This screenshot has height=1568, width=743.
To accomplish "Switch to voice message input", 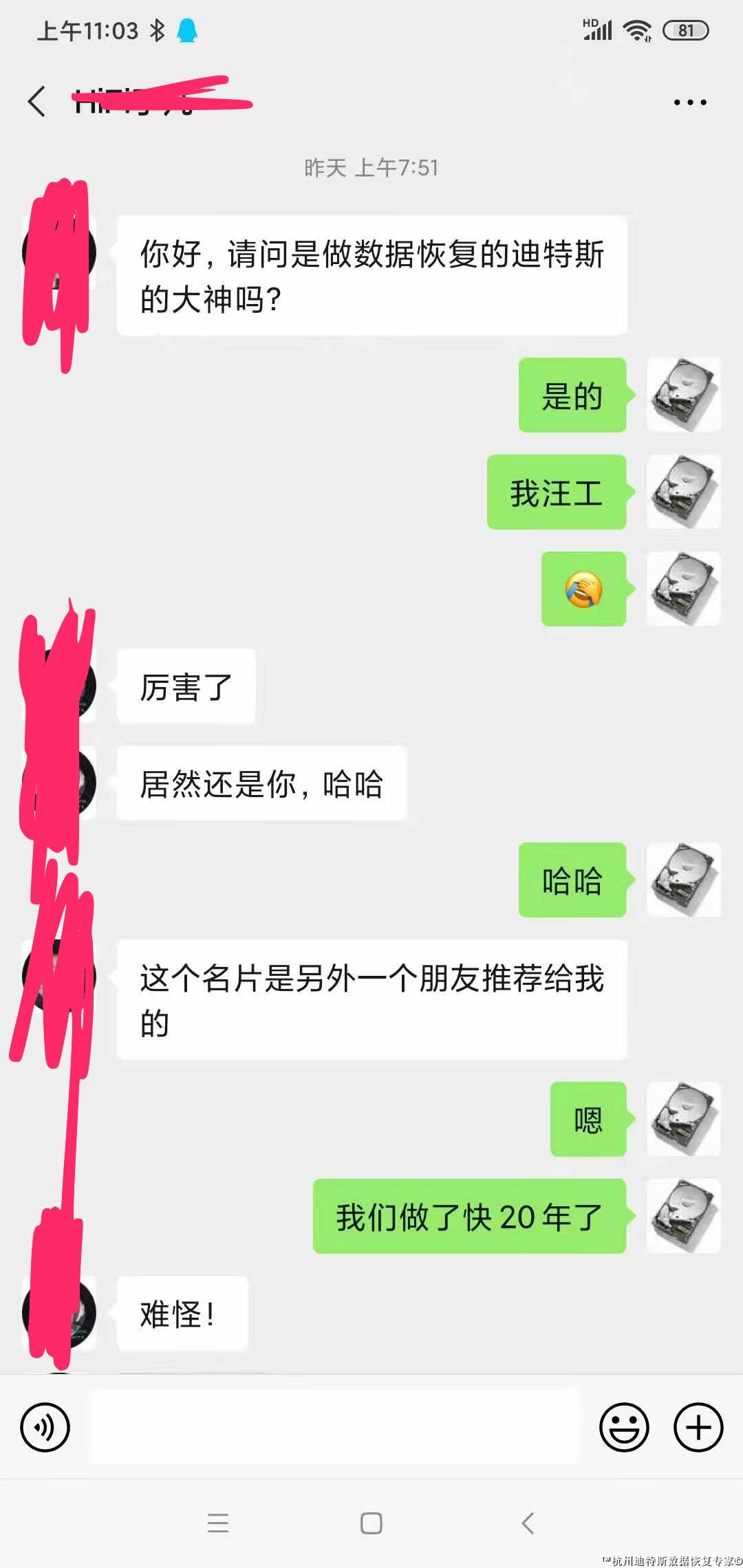I will click(x=45, y=1427).
